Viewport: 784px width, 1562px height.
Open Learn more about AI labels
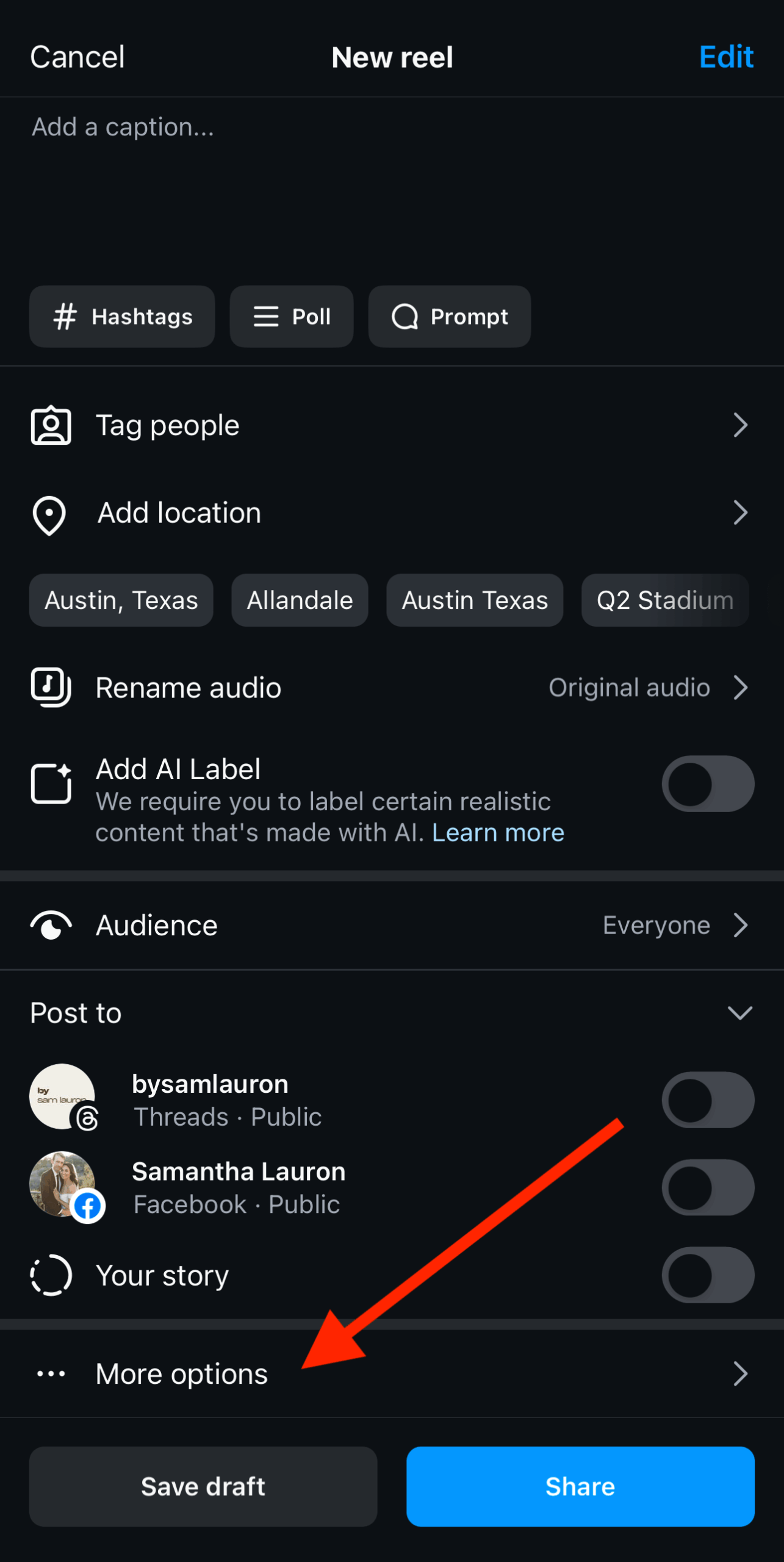(498, 832)
